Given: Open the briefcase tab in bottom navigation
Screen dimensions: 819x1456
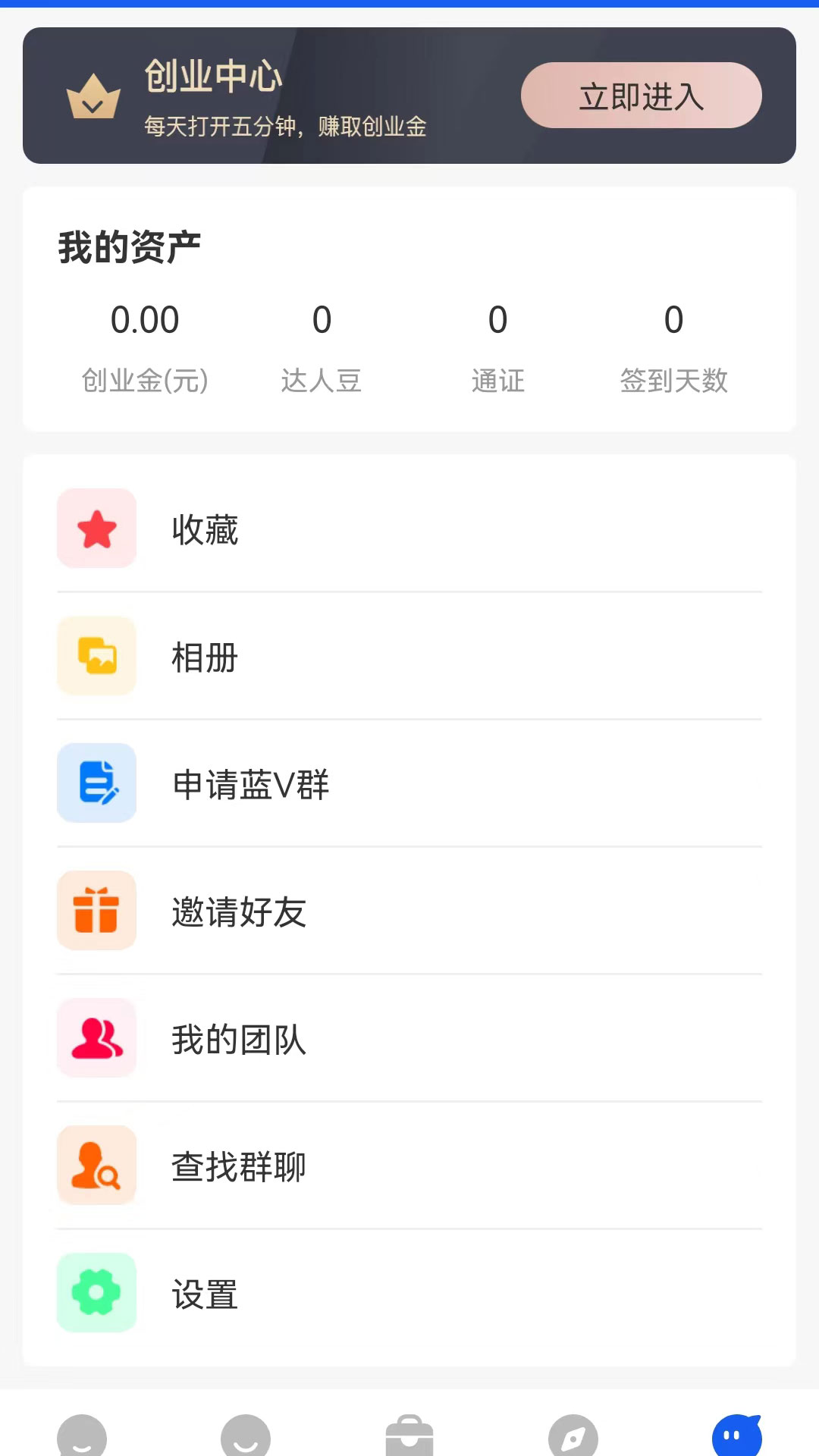Looking at the screenshot, I should coord(409,1436).
